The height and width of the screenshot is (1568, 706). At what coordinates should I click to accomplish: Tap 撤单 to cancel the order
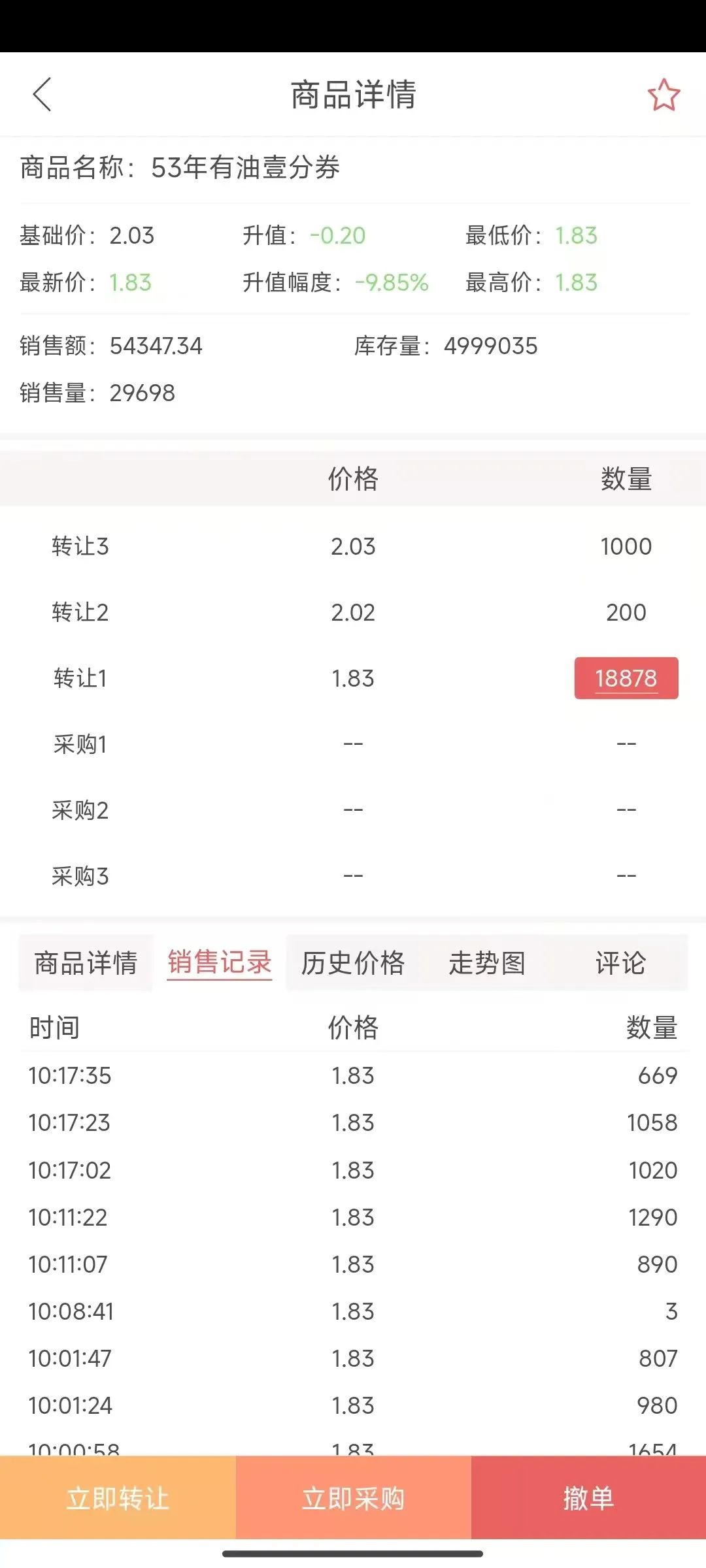click(588, 1498)
